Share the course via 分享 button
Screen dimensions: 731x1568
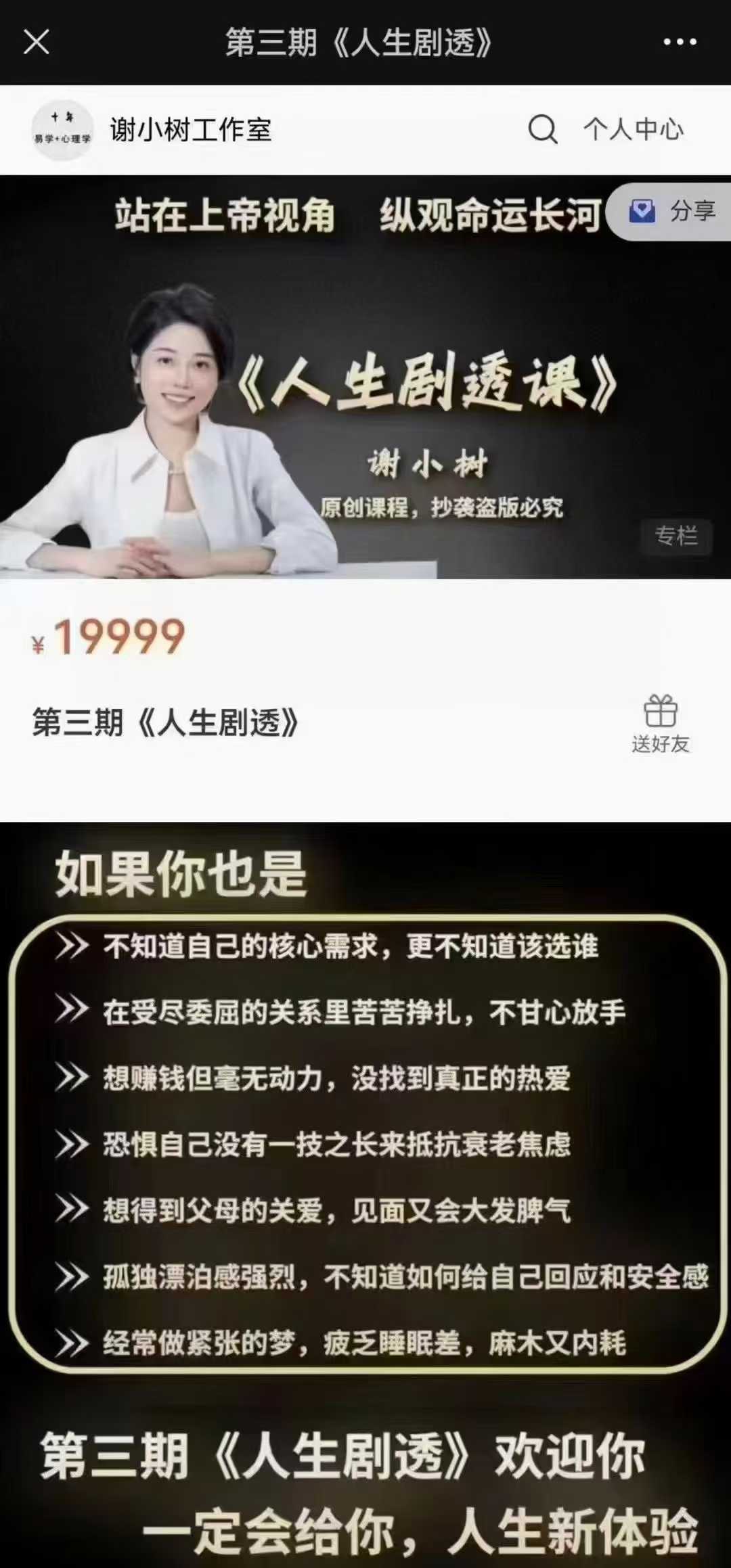click(x=670, y=212)
